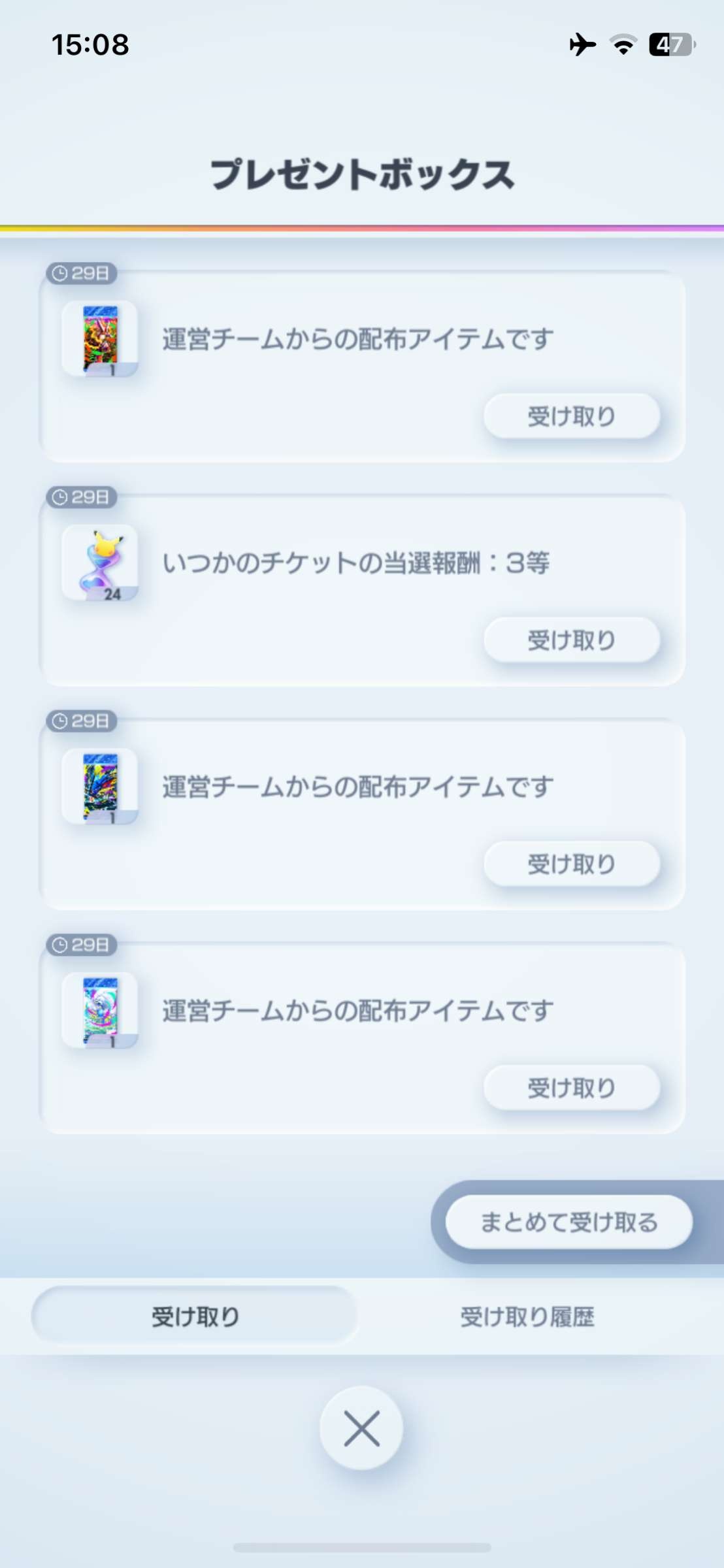
Task: Switch to the 受け取り履歴 history tab
Action: (x=527, y=1316)
